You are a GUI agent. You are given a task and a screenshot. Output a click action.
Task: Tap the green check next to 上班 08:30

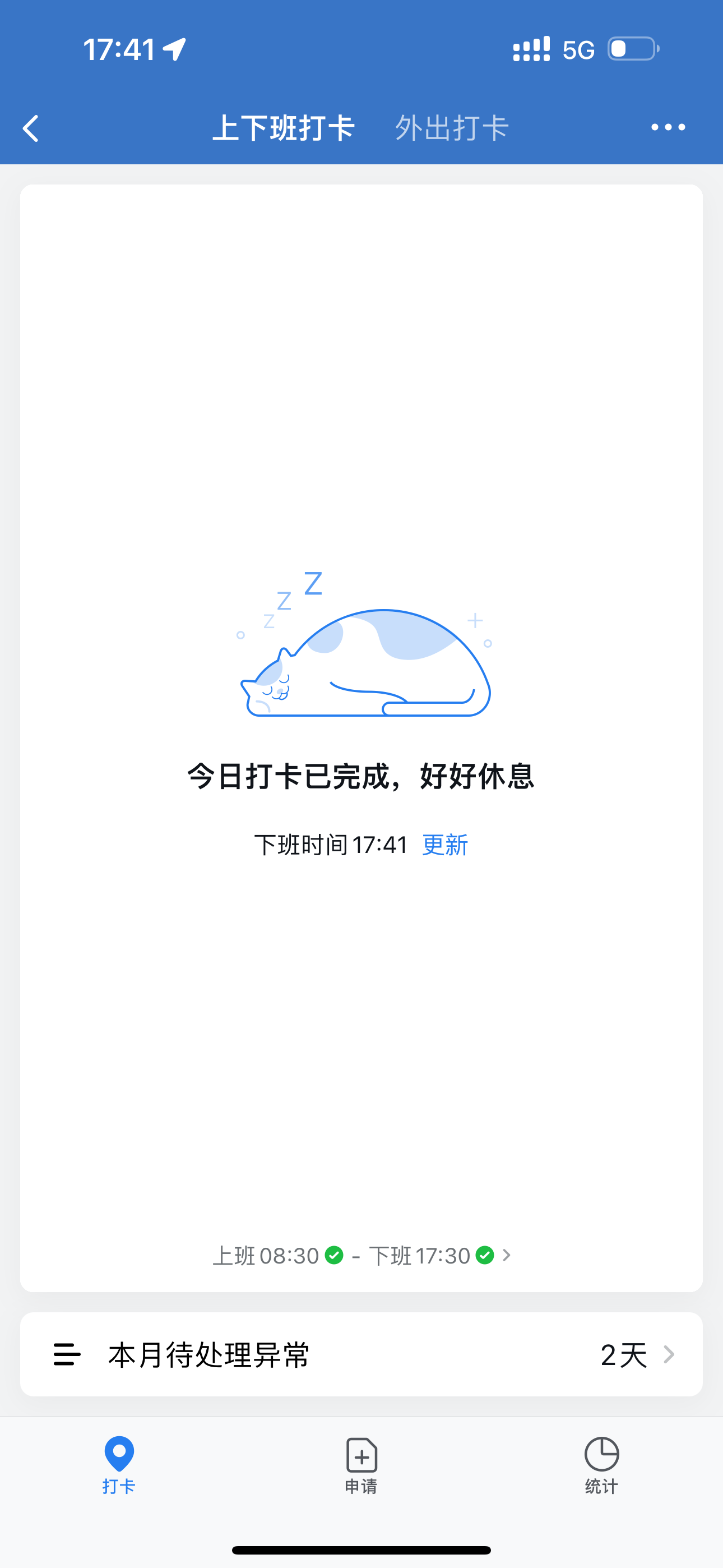334,1255
